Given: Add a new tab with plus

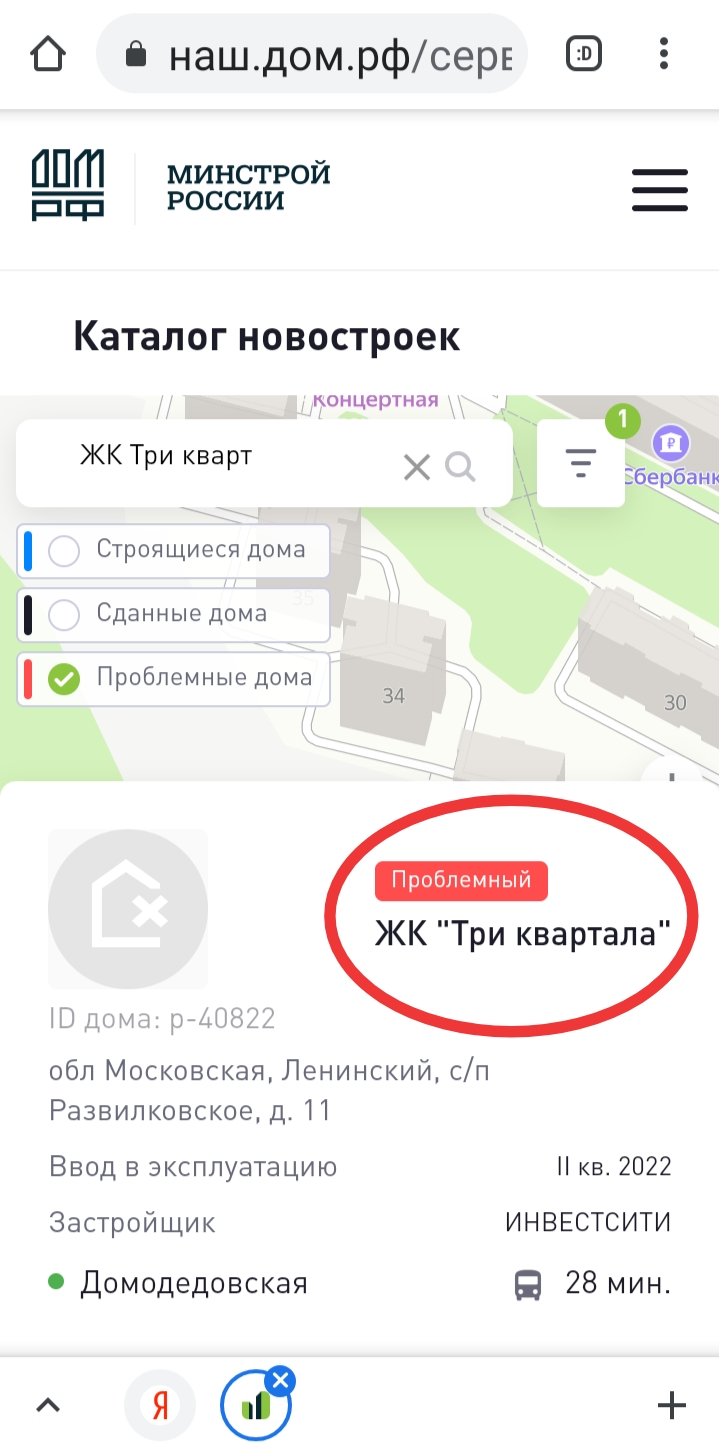Looking at the screenshot, I should (672, 1405).
